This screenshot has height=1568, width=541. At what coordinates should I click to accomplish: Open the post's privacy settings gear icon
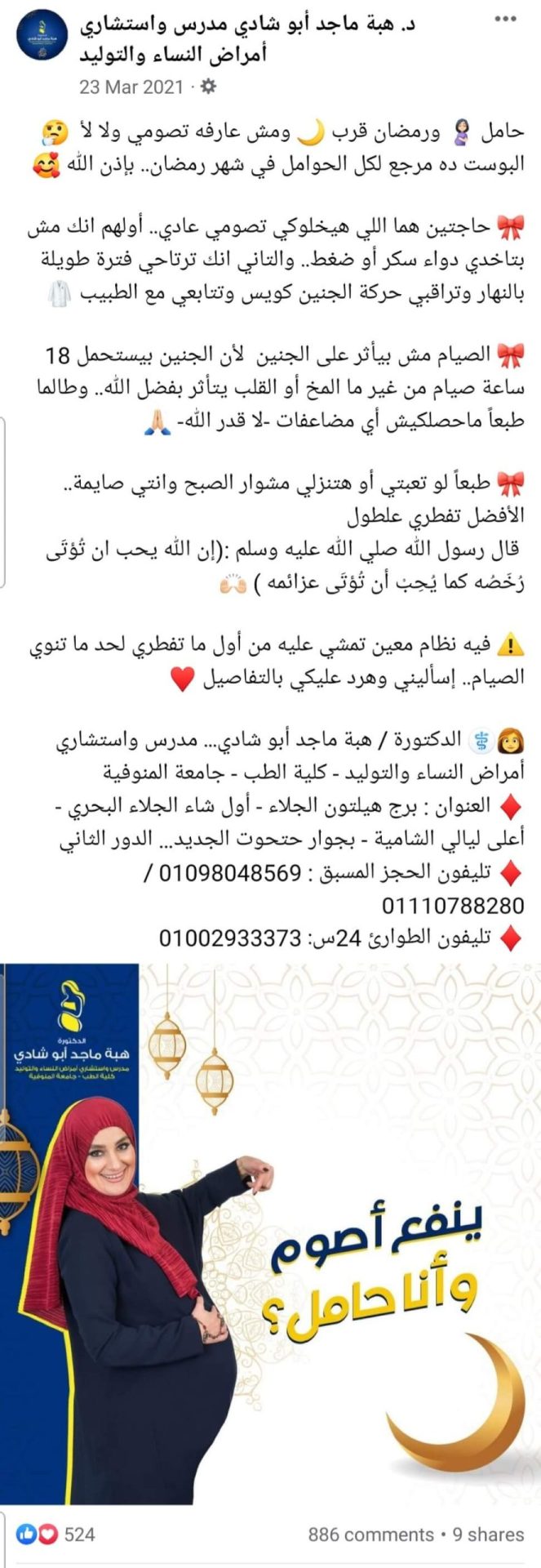[x=209, y=85]
